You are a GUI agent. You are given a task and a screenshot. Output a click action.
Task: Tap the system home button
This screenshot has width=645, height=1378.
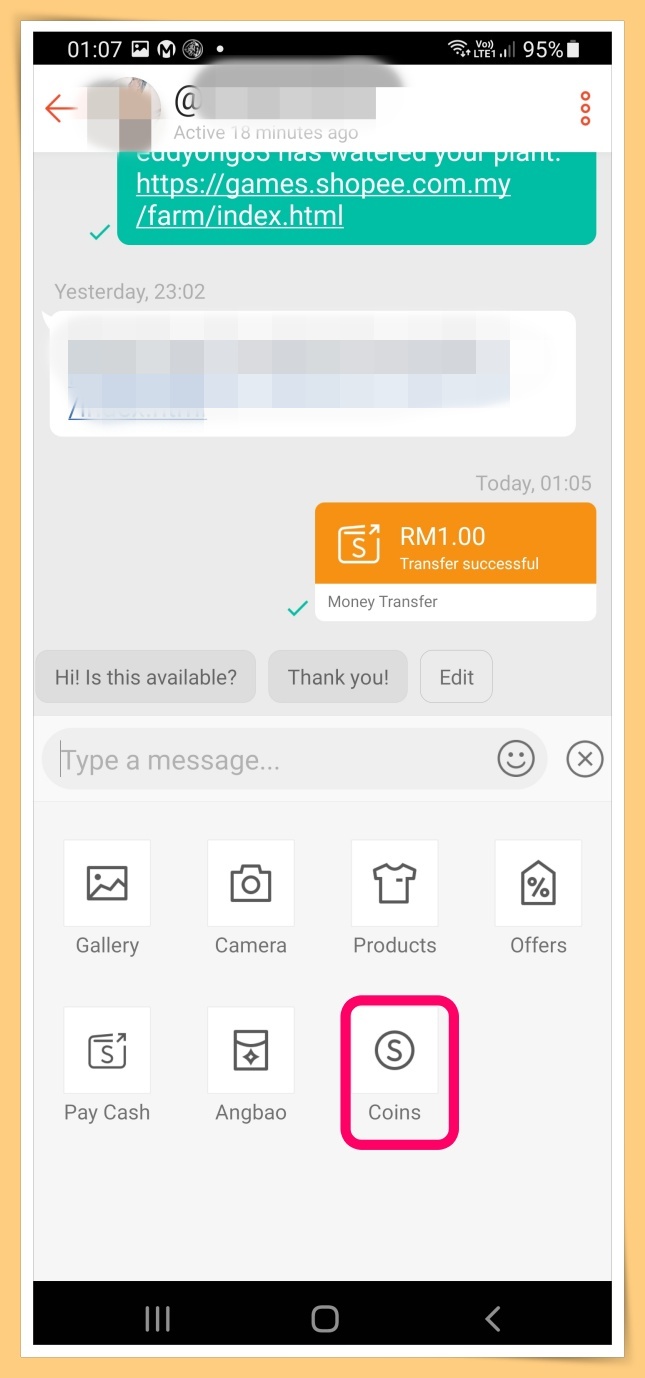(325, 1319)
